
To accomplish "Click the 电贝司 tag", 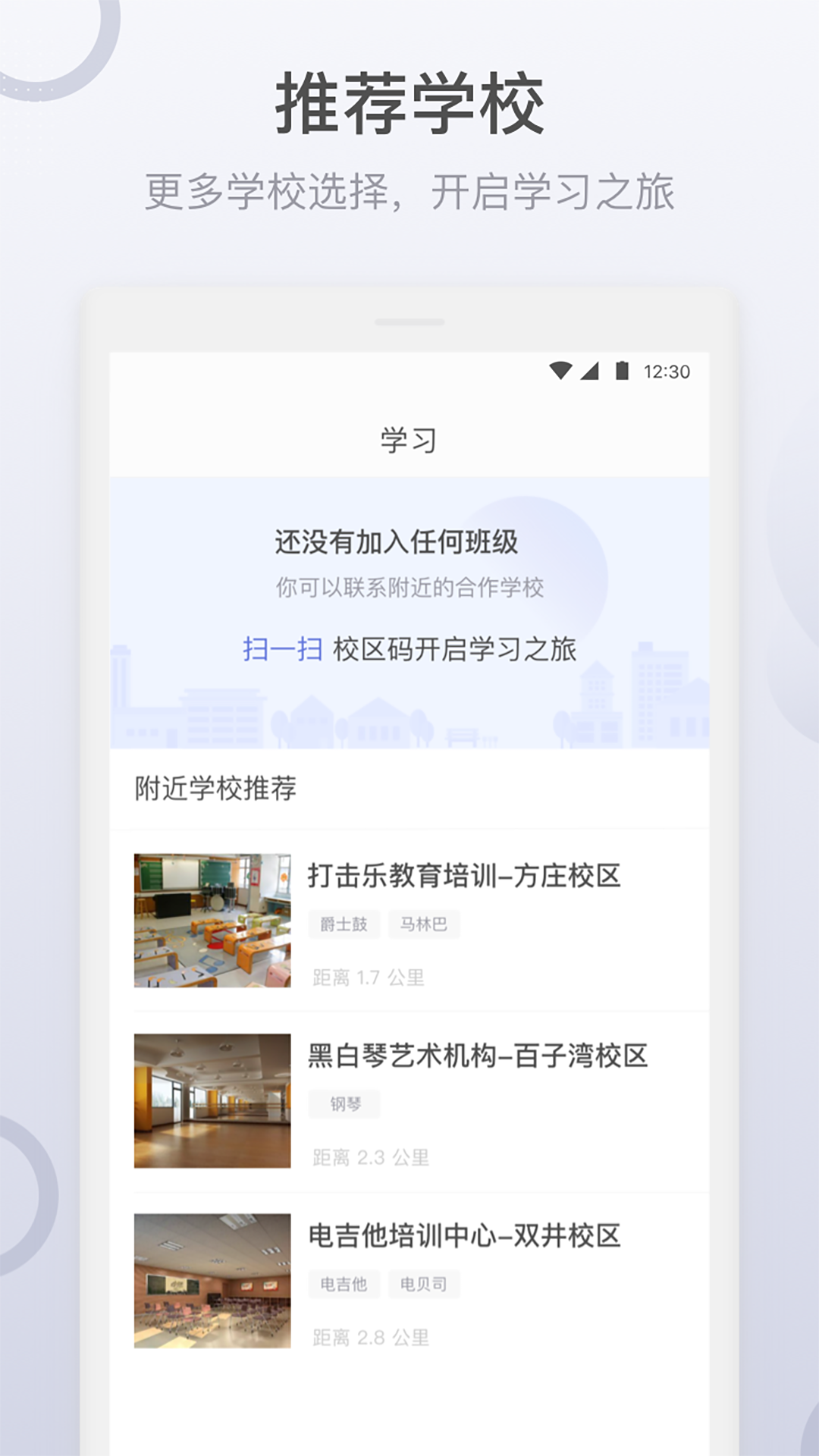I will coord(423,1283).
